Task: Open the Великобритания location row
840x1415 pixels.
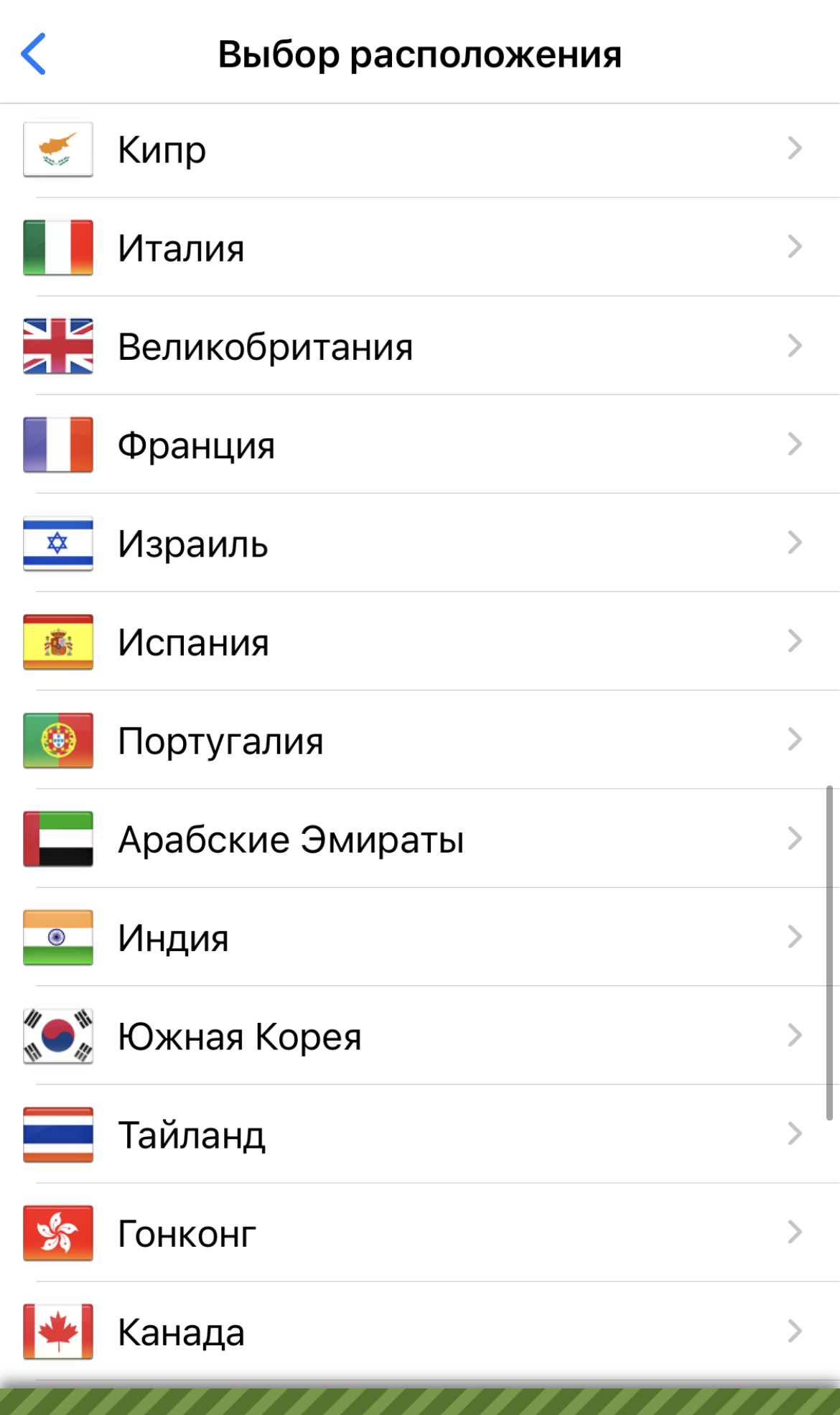Action: click(x=420, y=346)
